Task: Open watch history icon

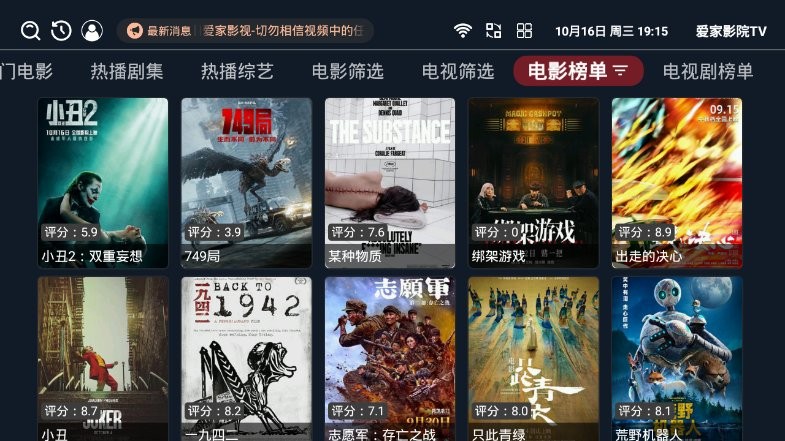Action: pyautogui.click(x=61, y=31)
